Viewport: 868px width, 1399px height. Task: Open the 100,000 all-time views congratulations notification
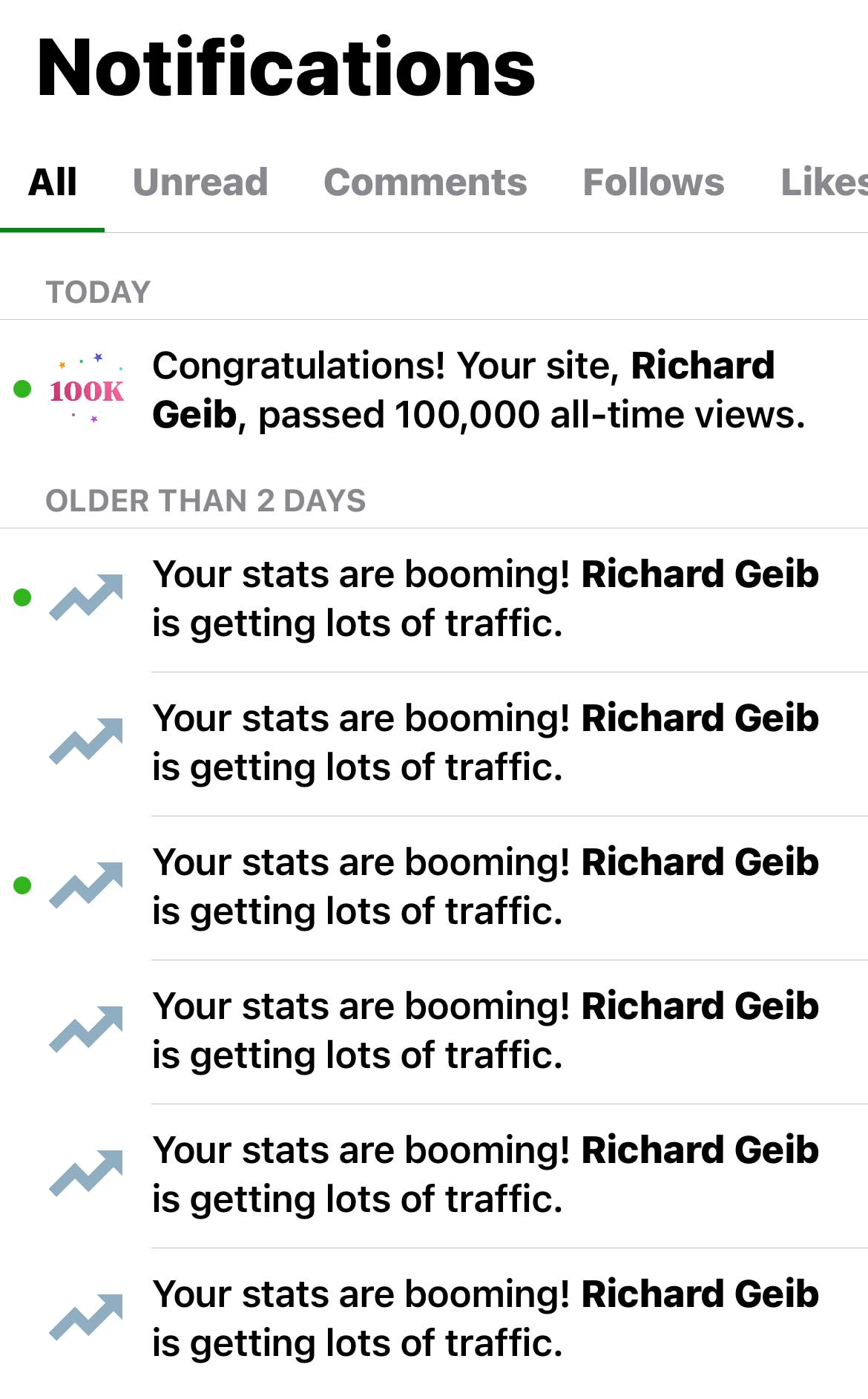(434, 390)
